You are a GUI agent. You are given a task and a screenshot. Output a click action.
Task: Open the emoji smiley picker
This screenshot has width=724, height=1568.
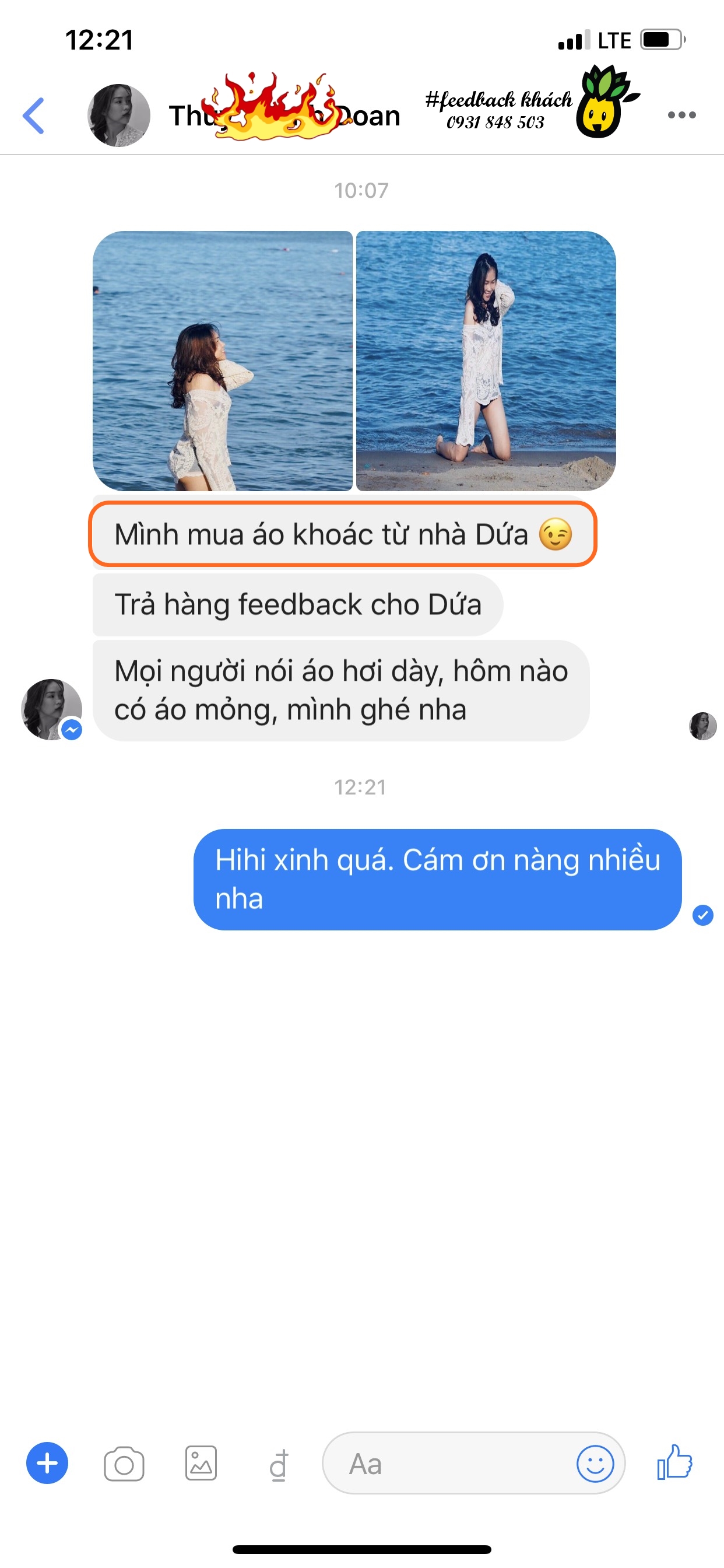pyautogui.click(x=595, y=1464)
